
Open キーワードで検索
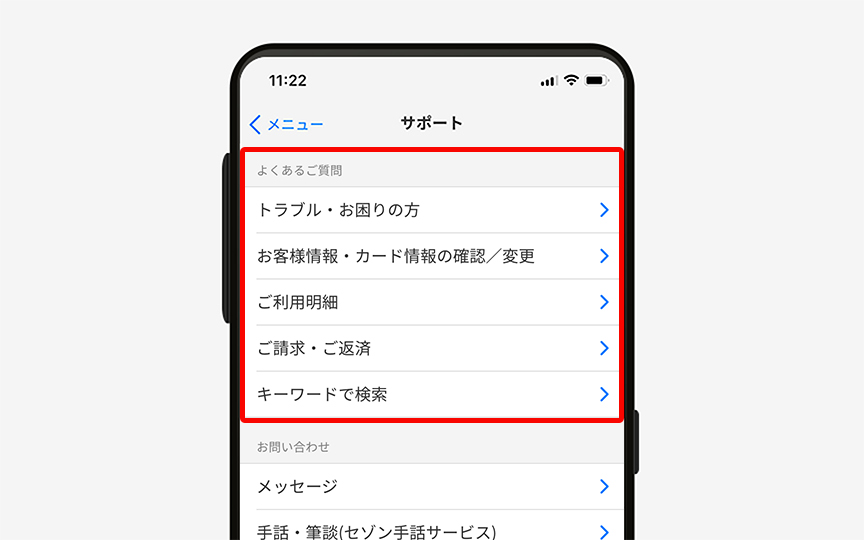pyautogui.click(x=430, y=394)
